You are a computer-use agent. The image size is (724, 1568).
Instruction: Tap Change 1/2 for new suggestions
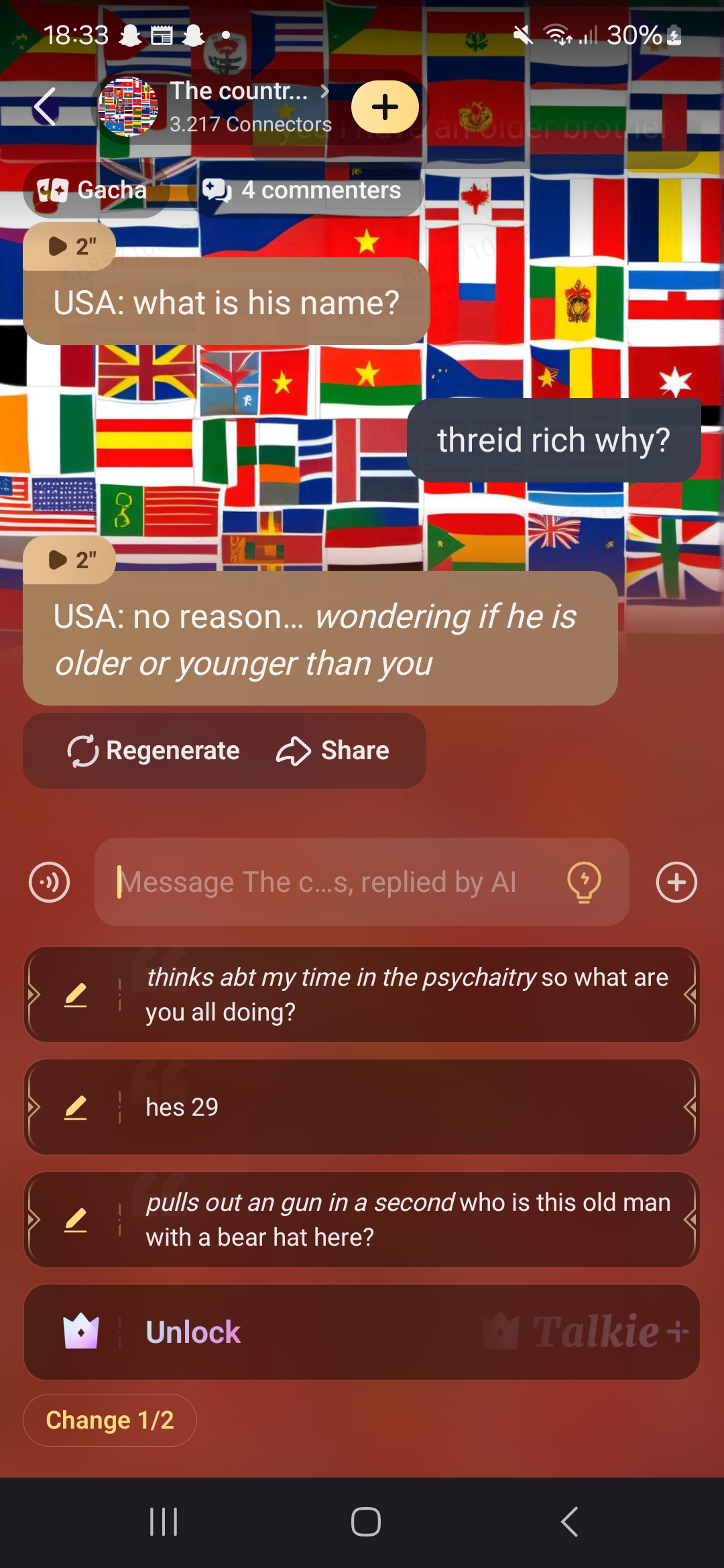[x=109, y=1420]
